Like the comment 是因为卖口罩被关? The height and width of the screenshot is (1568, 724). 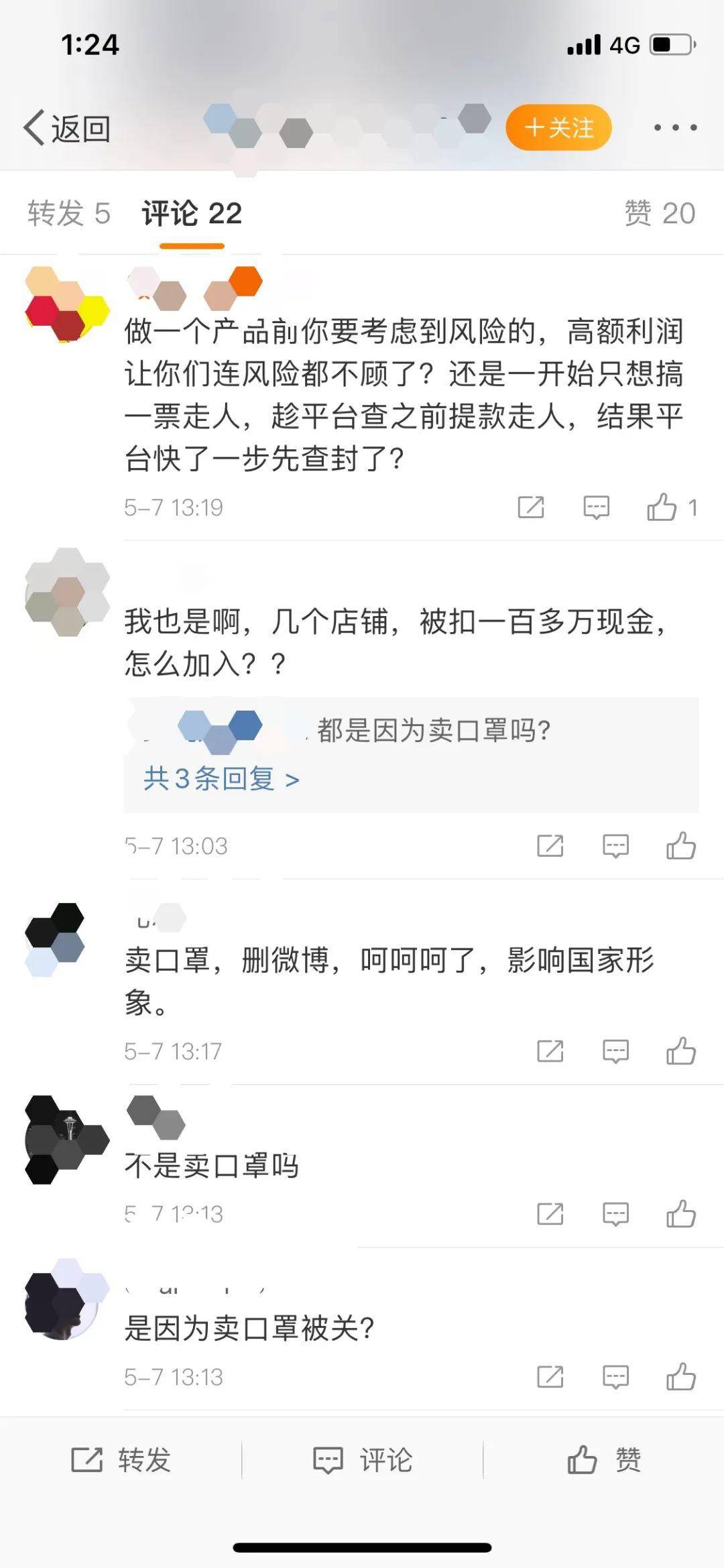coord(681,1377)
